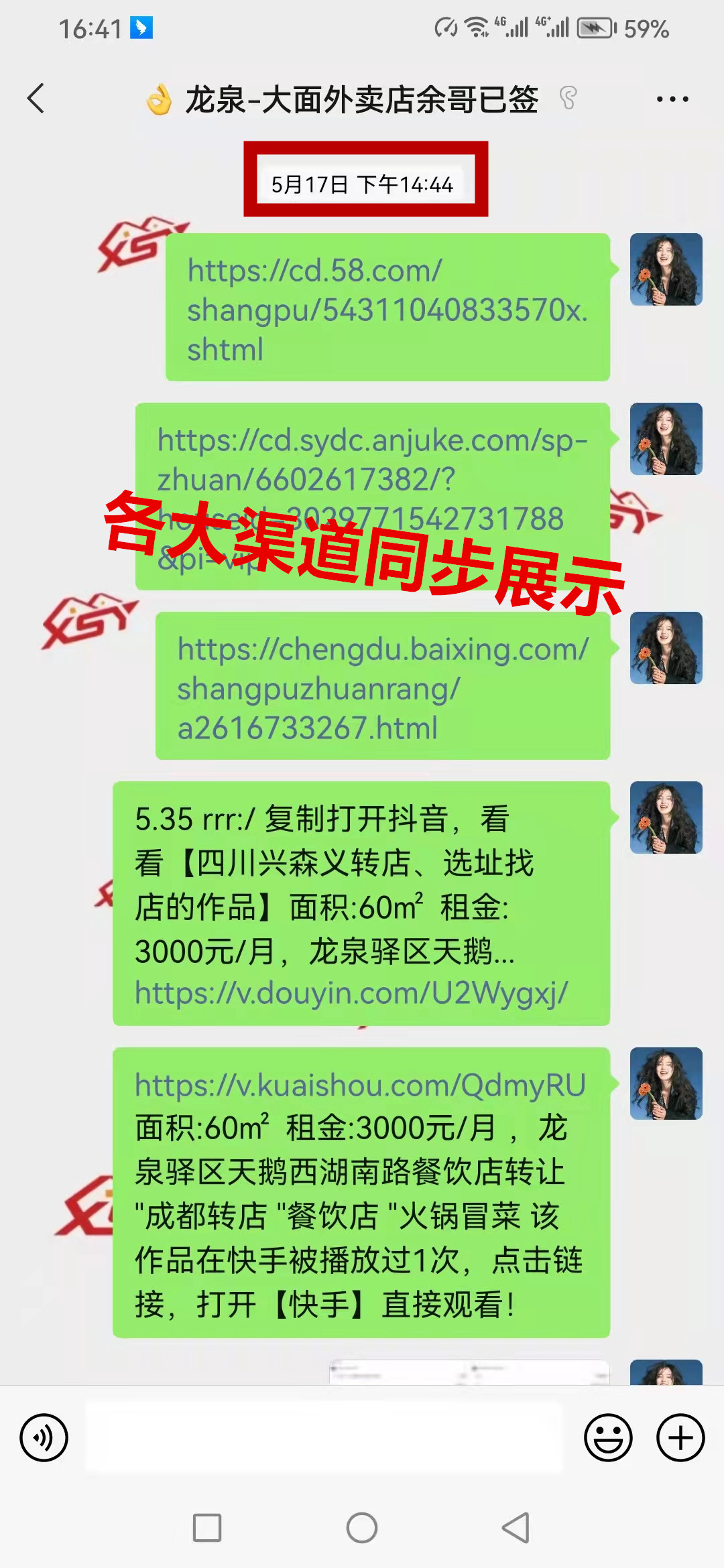Tap the message text field
Viewport: 724px width, 1568px height.
pos(324,1438)
